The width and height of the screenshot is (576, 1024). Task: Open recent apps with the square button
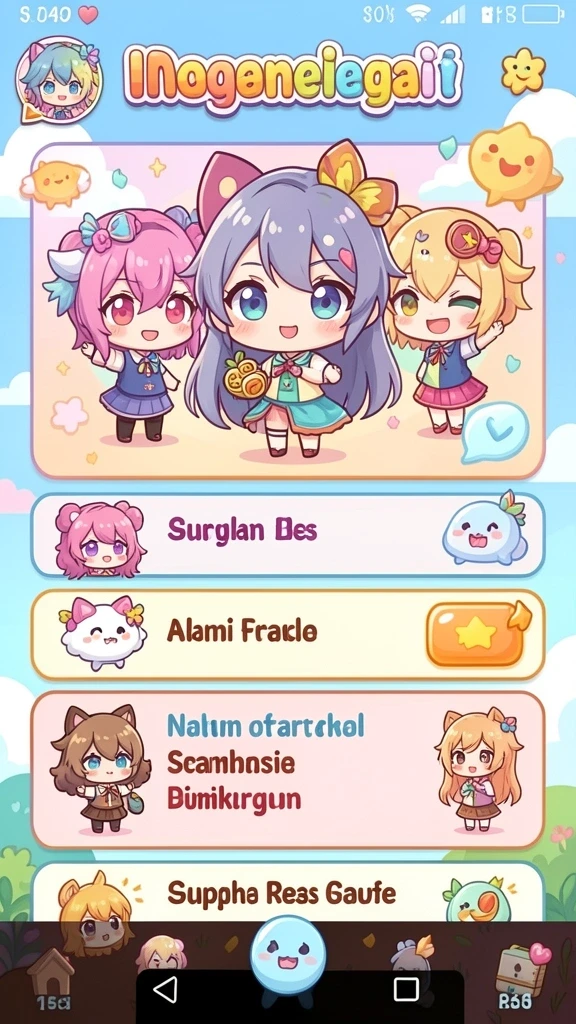click(x=406, y=989)
